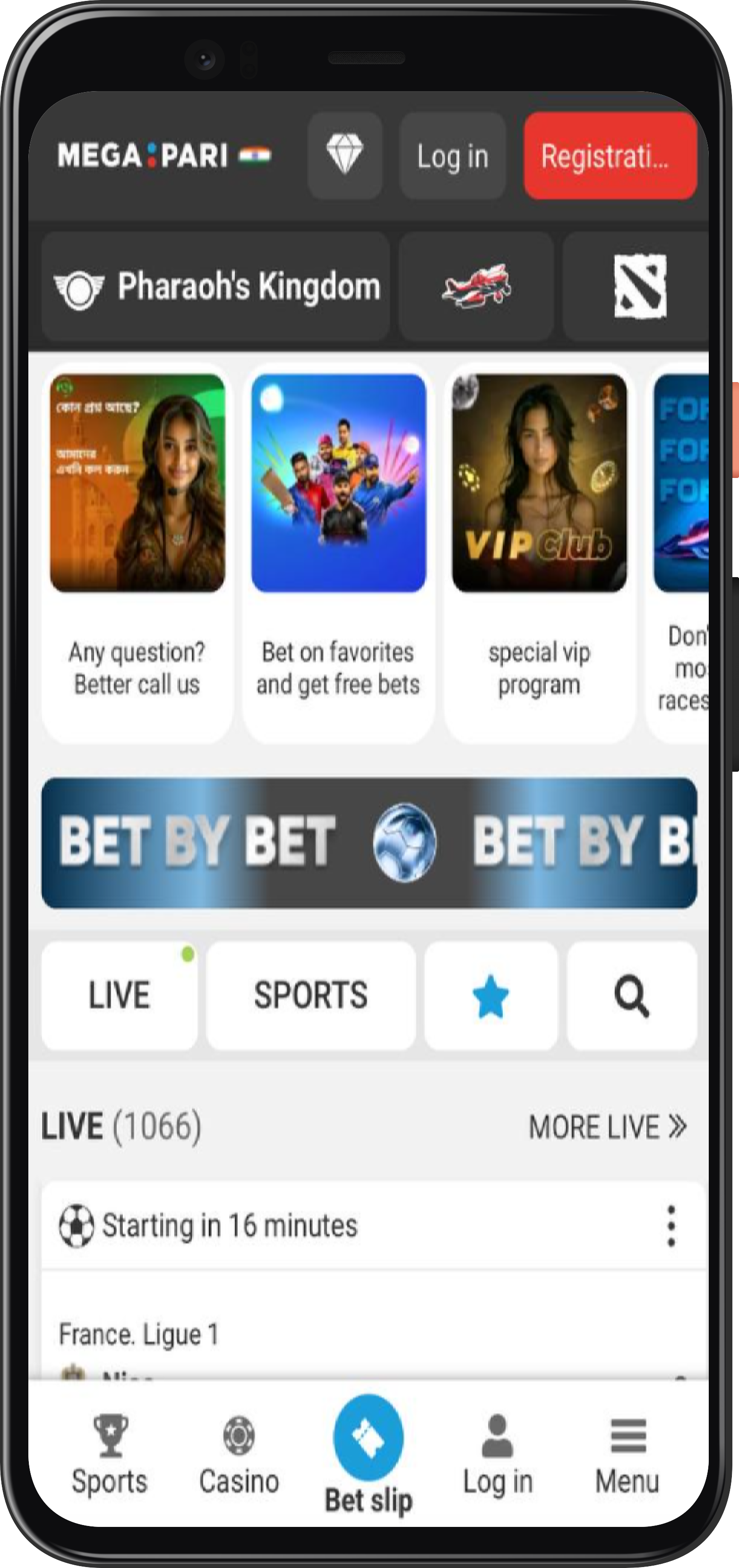Open the 'Any question? Better call us' card

click(137, 553)
